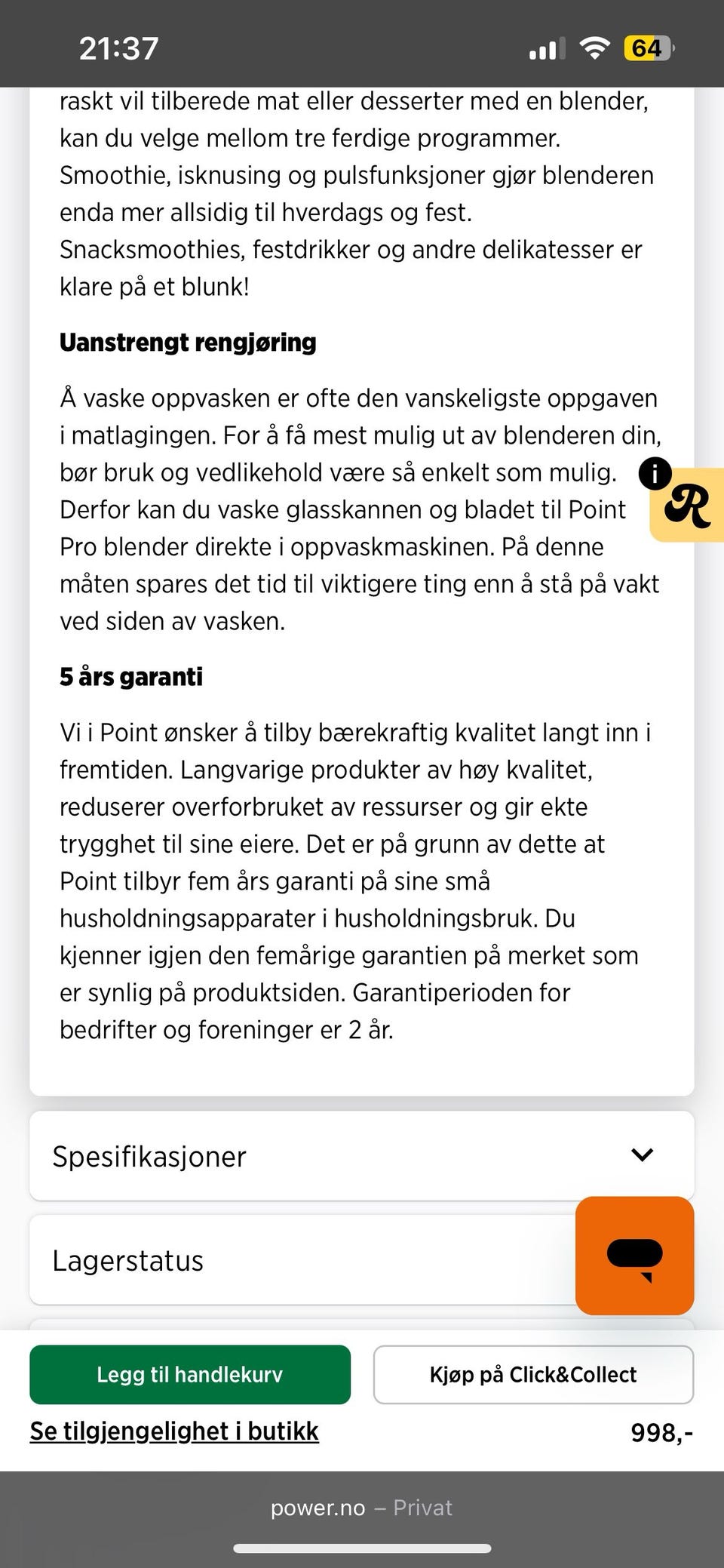Open the chevron next to Spesifikasjoner
This screenshot has width=724, height=1568.
(x=641, y=1156)
